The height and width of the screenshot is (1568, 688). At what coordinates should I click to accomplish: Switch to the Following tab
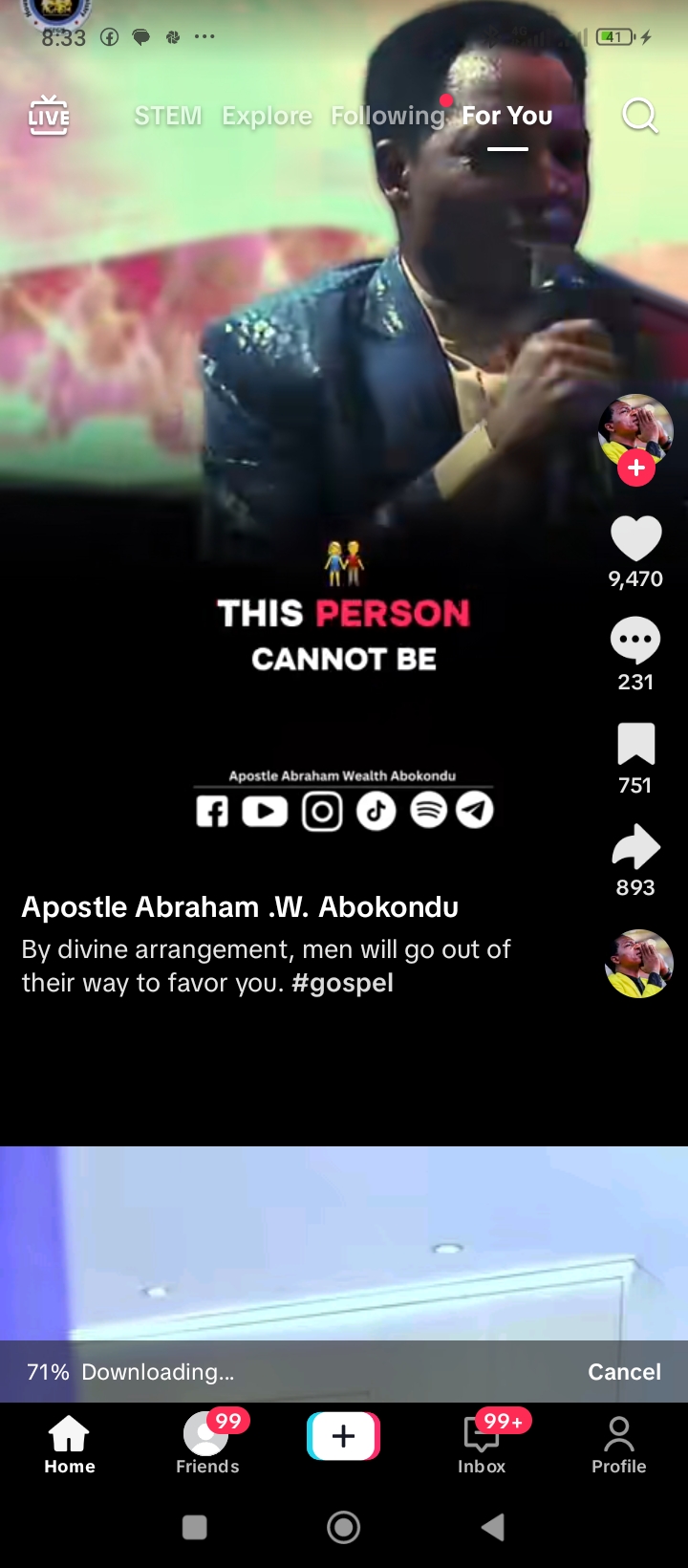(x=388, y=116)
